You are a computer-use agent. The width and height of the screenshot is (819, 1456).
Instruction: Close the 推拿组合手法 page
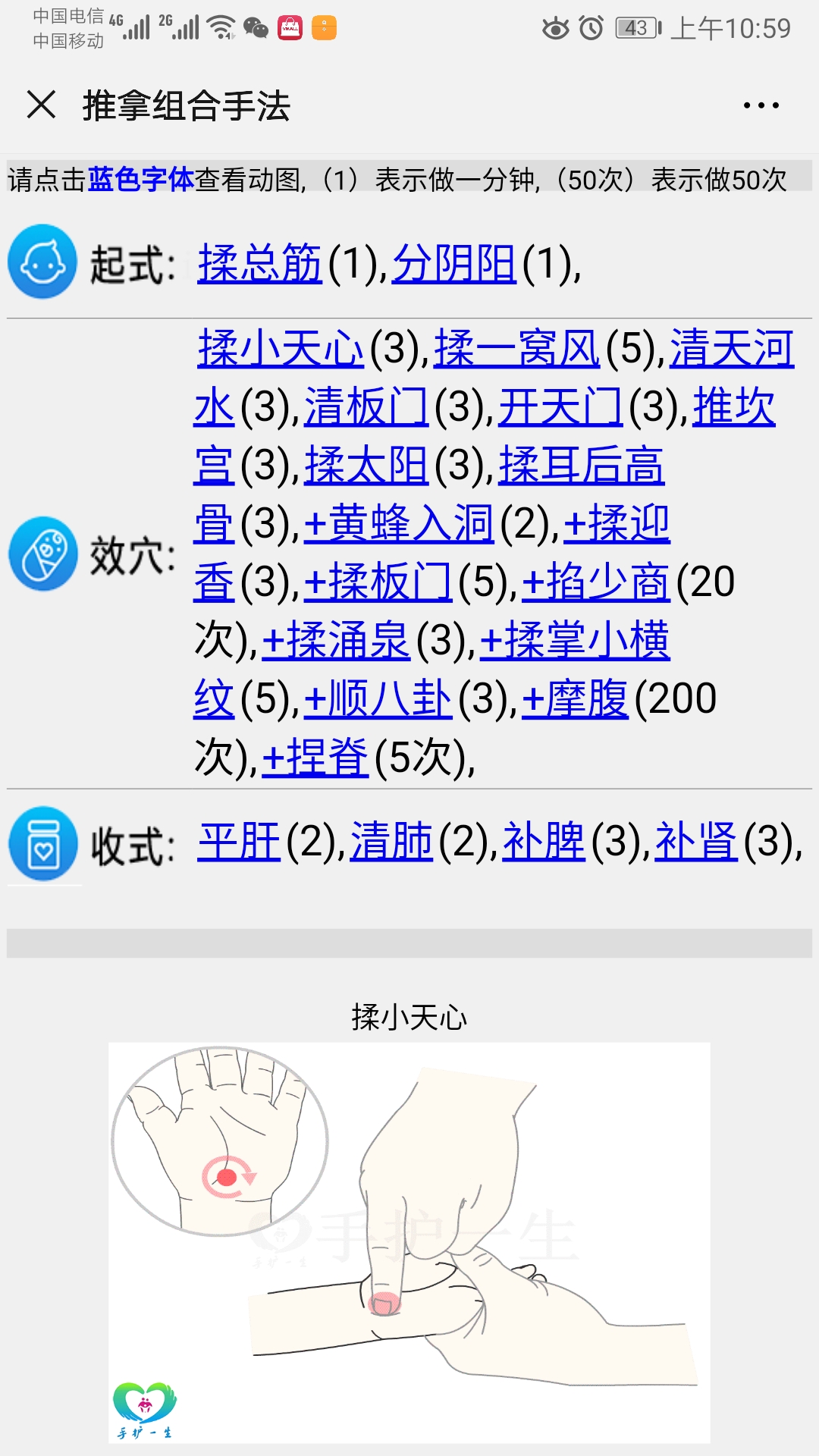tap(42, 105)
